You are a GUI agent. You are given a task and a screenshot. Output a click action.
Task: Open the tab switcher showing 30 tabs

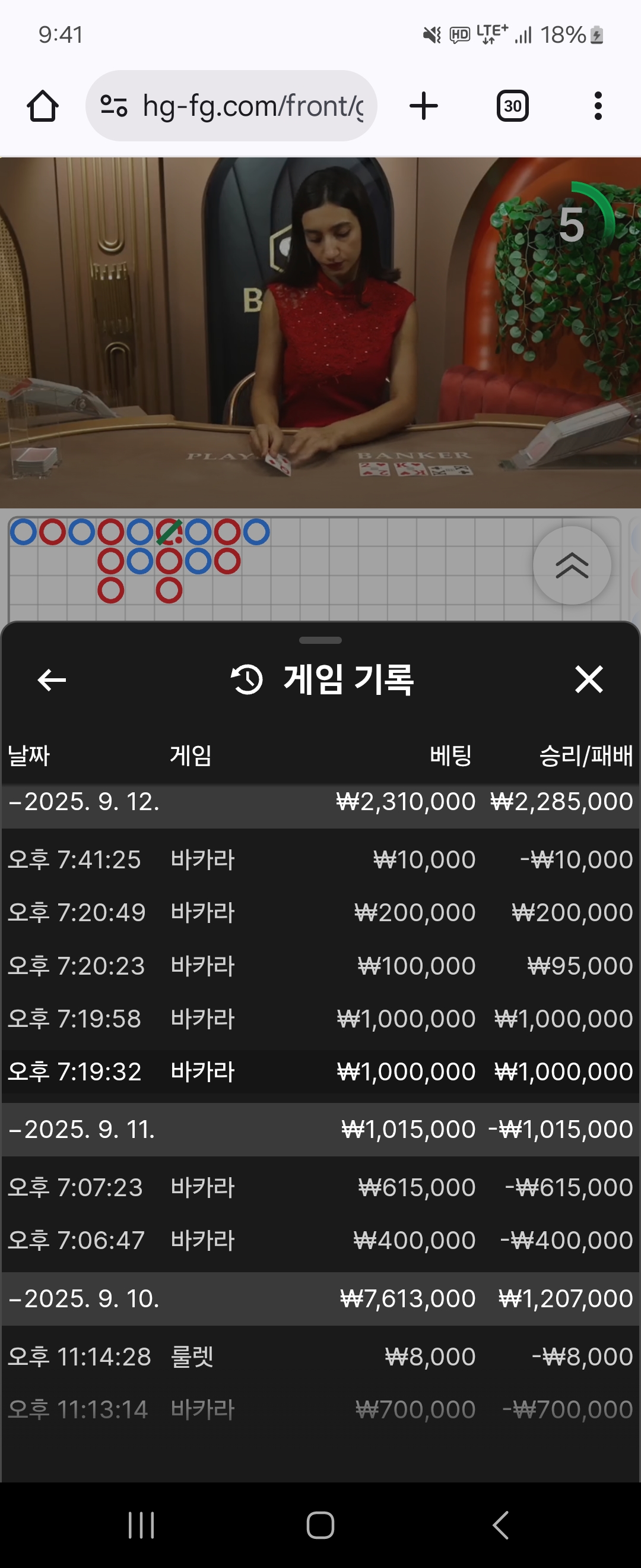click(512, 106)
